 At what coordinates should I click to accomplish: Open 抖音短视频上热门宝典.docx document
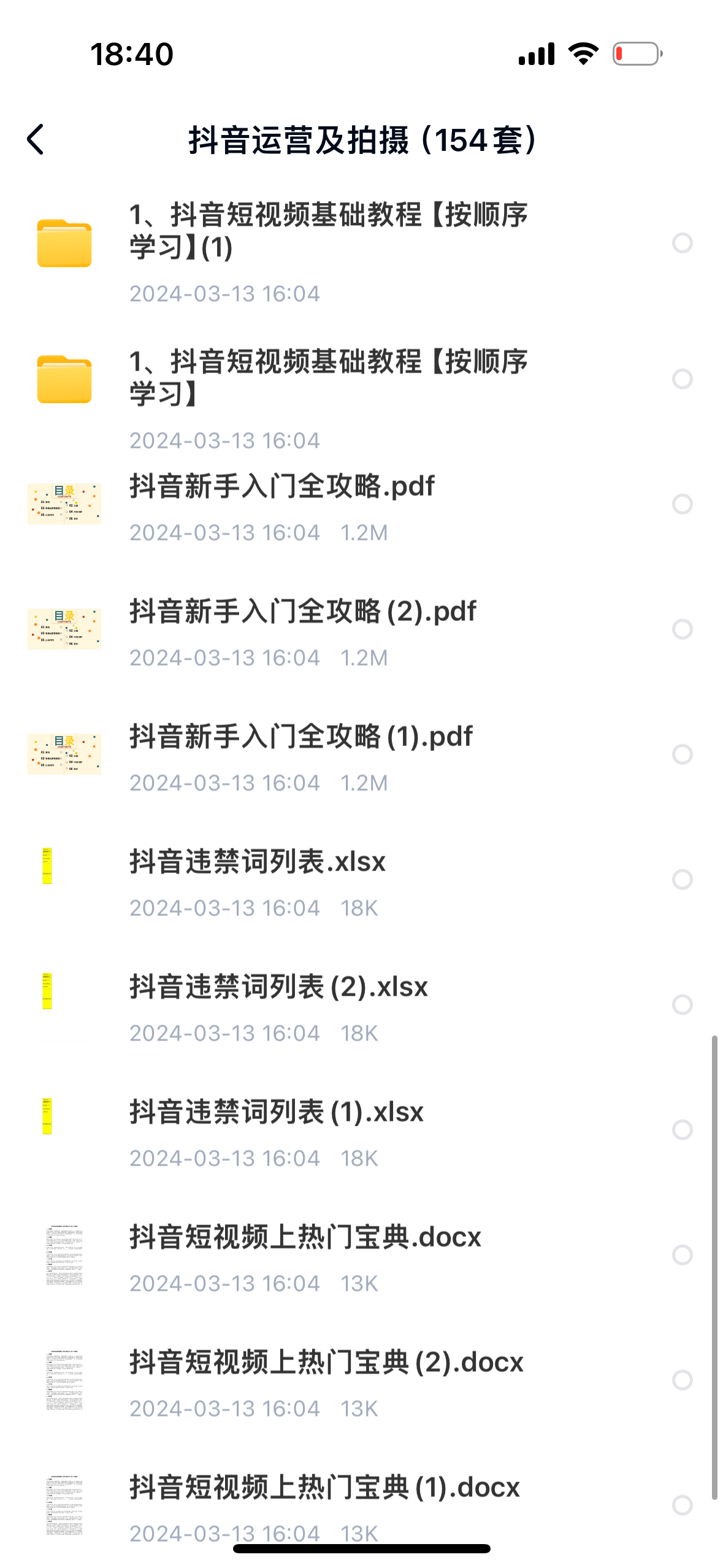coord(305,1238)
